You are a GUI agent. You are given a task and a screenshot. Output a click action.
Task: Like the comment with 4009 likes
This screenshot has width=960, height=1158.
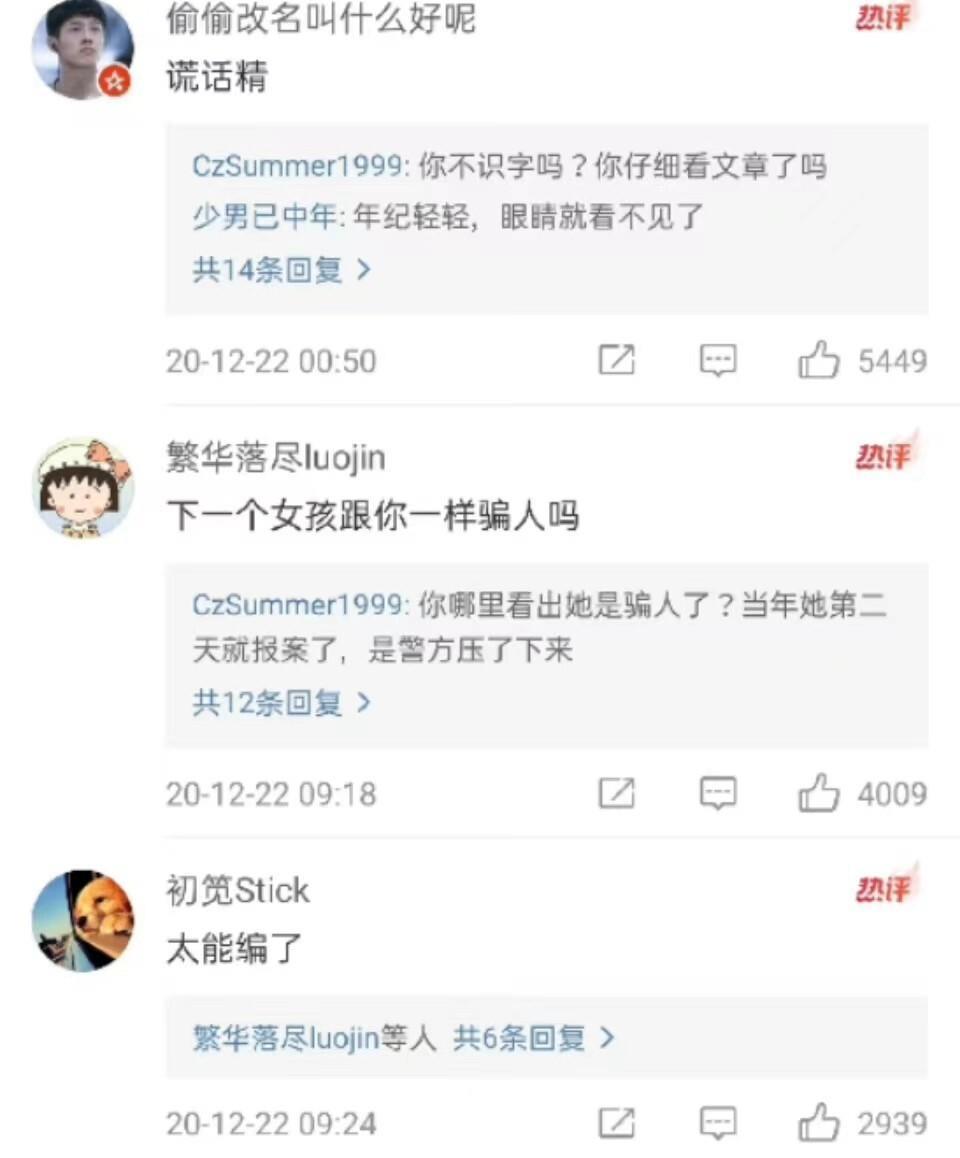[x=819, y=794]
